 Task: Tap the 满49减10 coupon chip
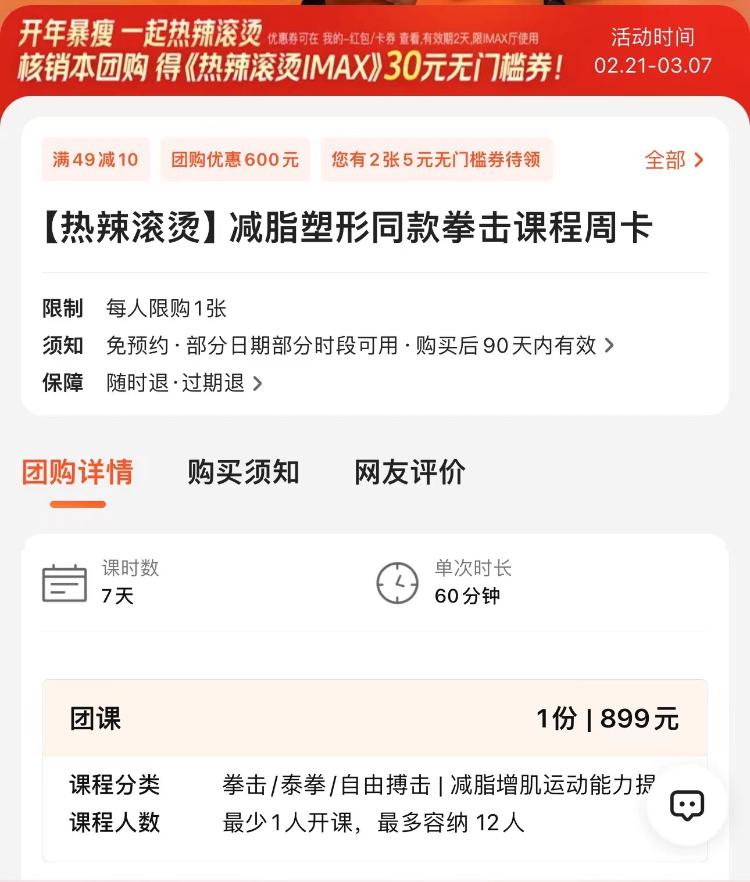click(95, 160)
